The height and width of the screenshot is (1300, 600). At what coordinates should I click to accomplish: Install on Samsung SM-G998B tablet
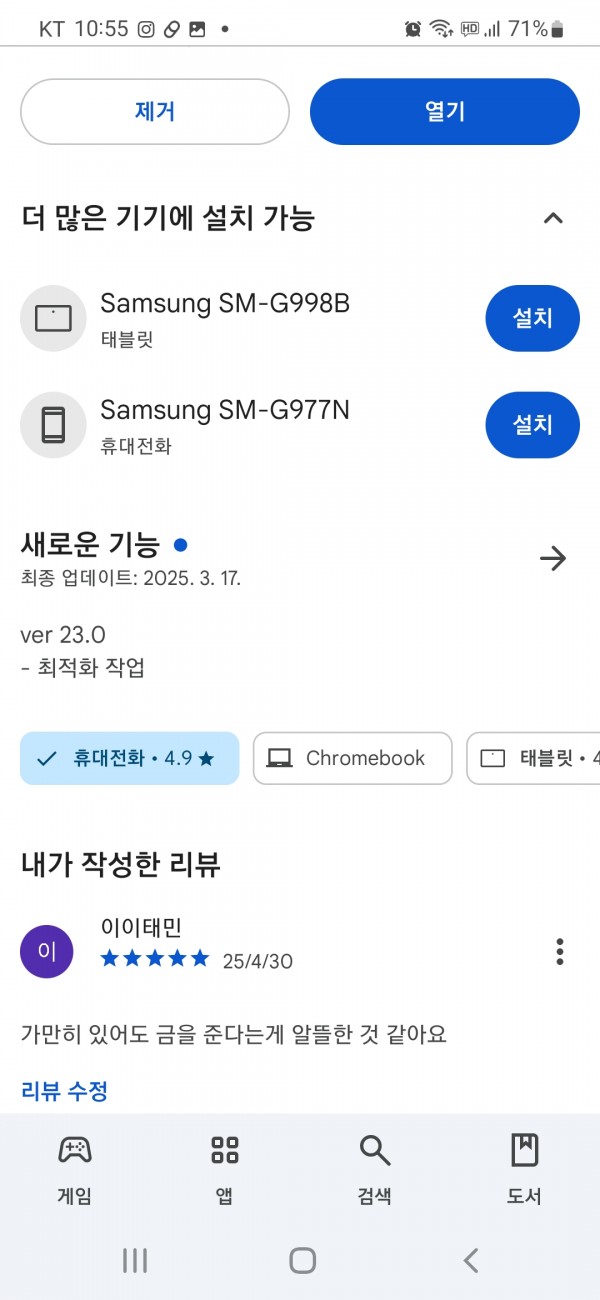(533, 318)
